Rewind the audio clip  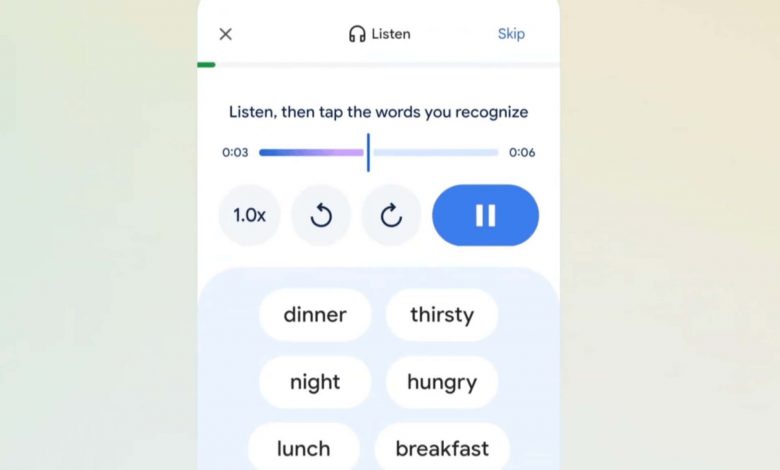[x=321, y=215]
